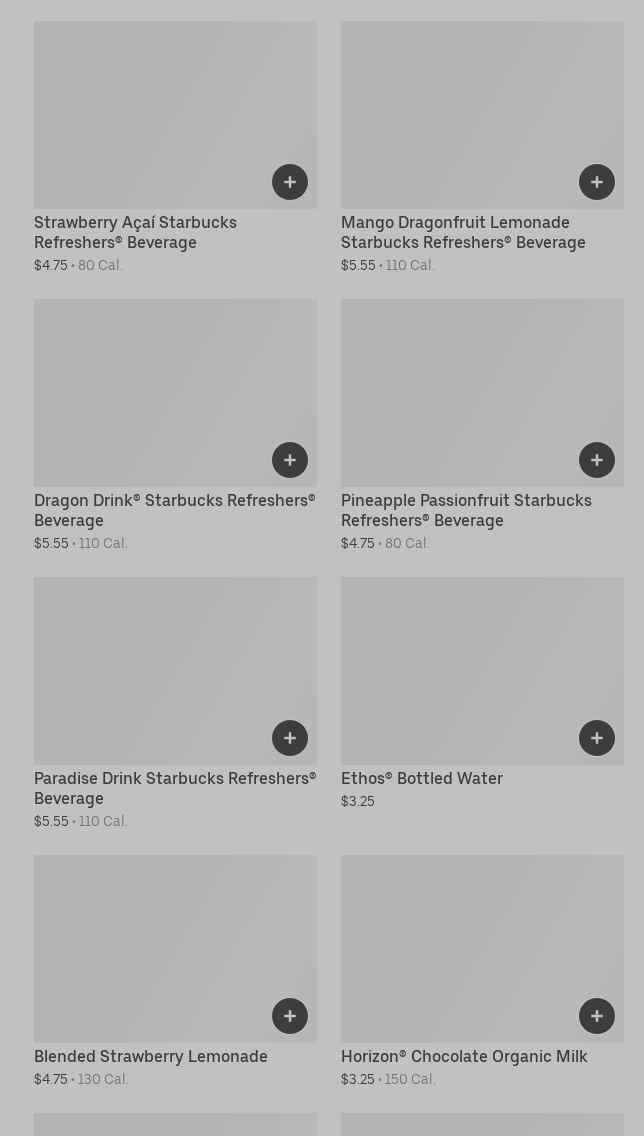This screenshot has height=1136, width=644.
Task: Add Strawberry Açaí Refreshers to order
Action: (x=290, y=182)
